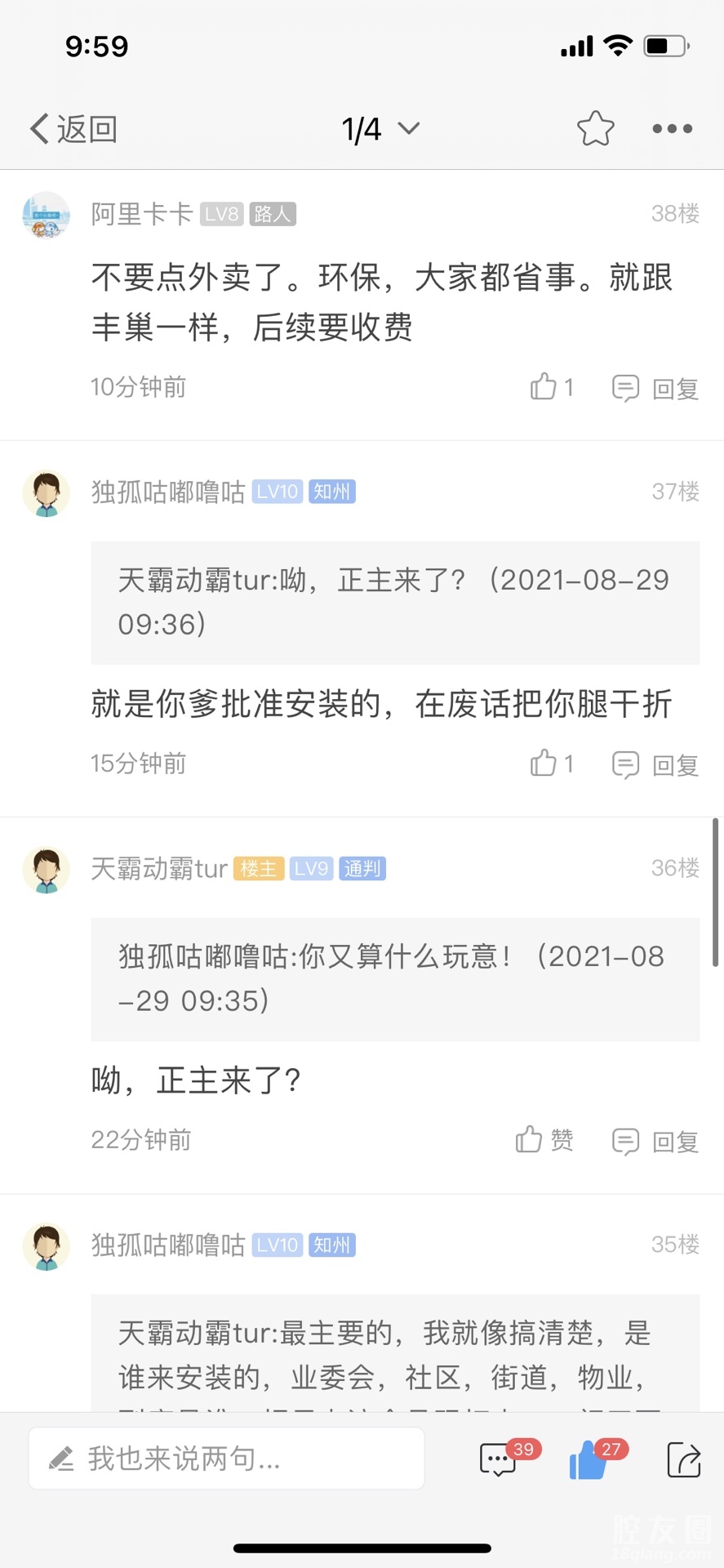
Task: Reply to 天霸动霸tur's floor 36 comment
Action: point(655,1141)
